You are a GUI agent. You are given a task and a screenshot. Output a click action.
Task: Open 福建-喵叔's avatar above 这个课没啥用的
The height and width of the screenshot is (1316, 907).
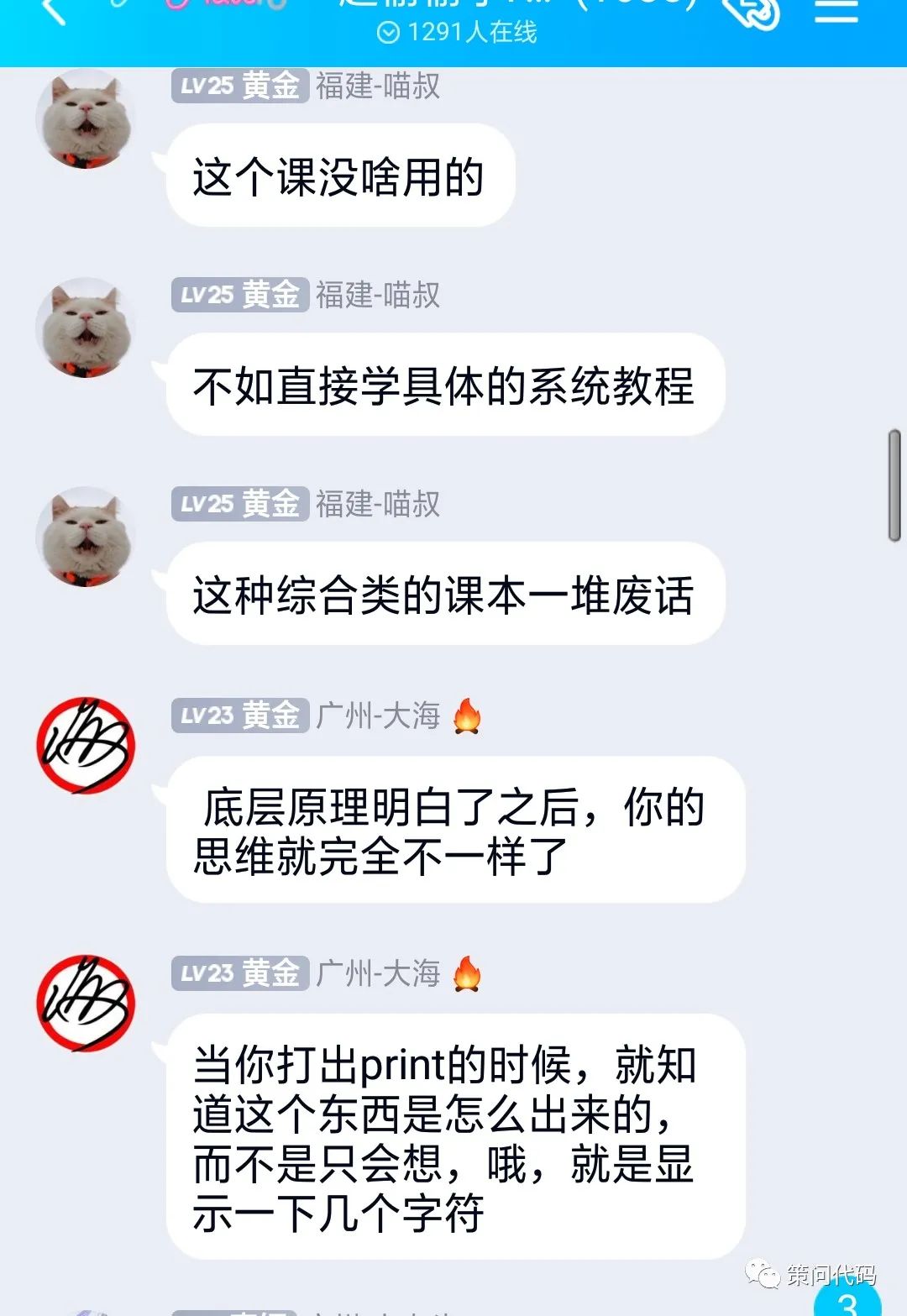click(85, 118)
